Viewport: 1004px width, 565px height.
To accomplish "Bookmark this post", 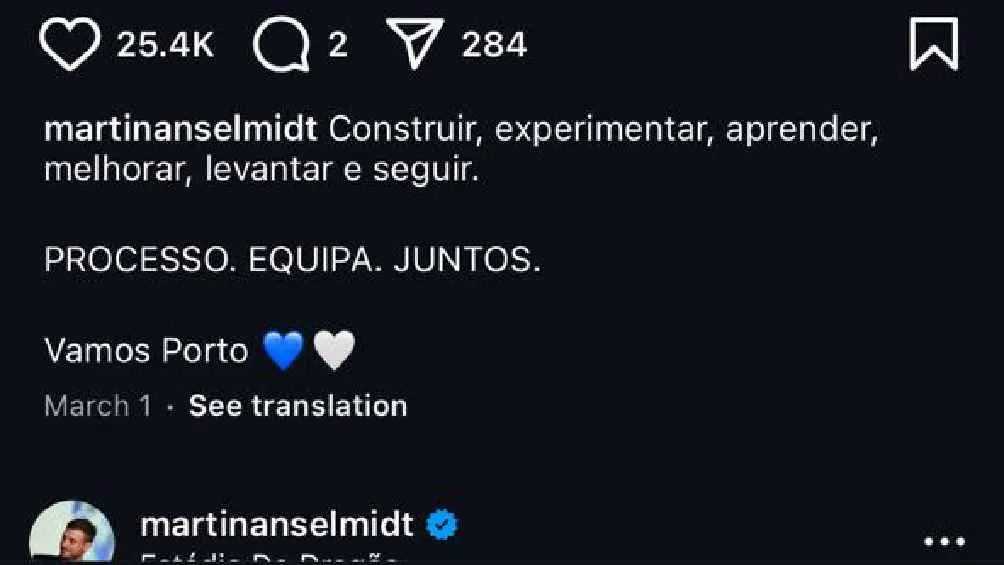I will click(x=933, y=45).
